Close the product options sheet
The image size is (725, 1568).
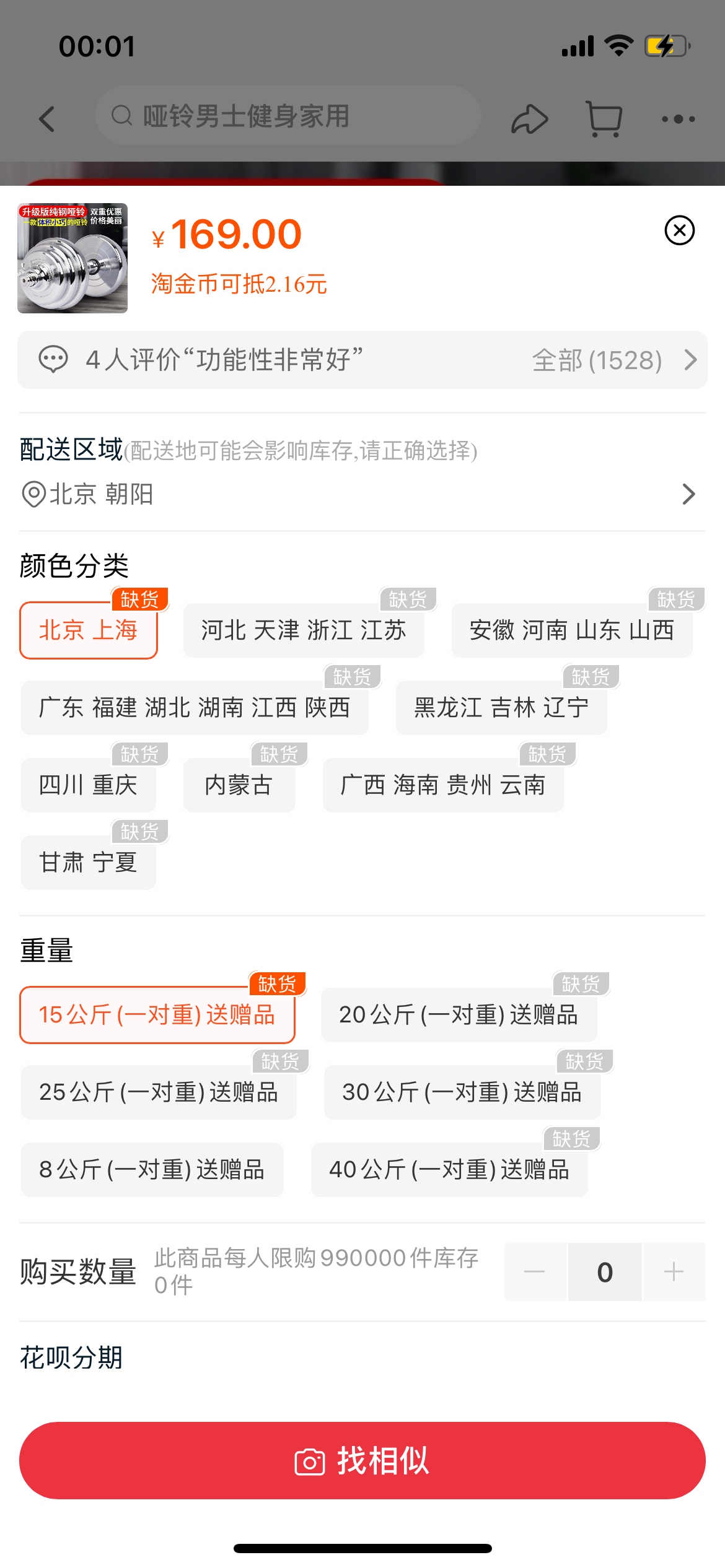[679, 230]
